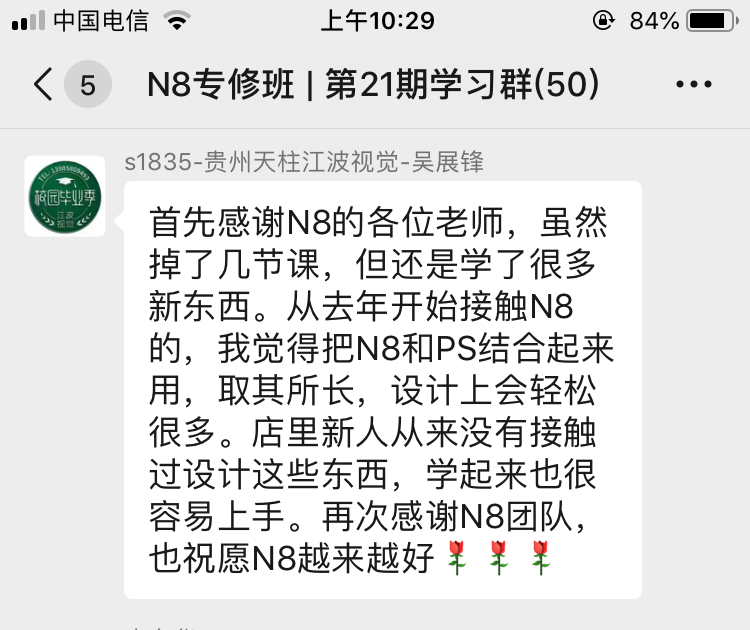The image size is (750, 630).
Task: Go back to the chat list
Action: tap(44, 85)
